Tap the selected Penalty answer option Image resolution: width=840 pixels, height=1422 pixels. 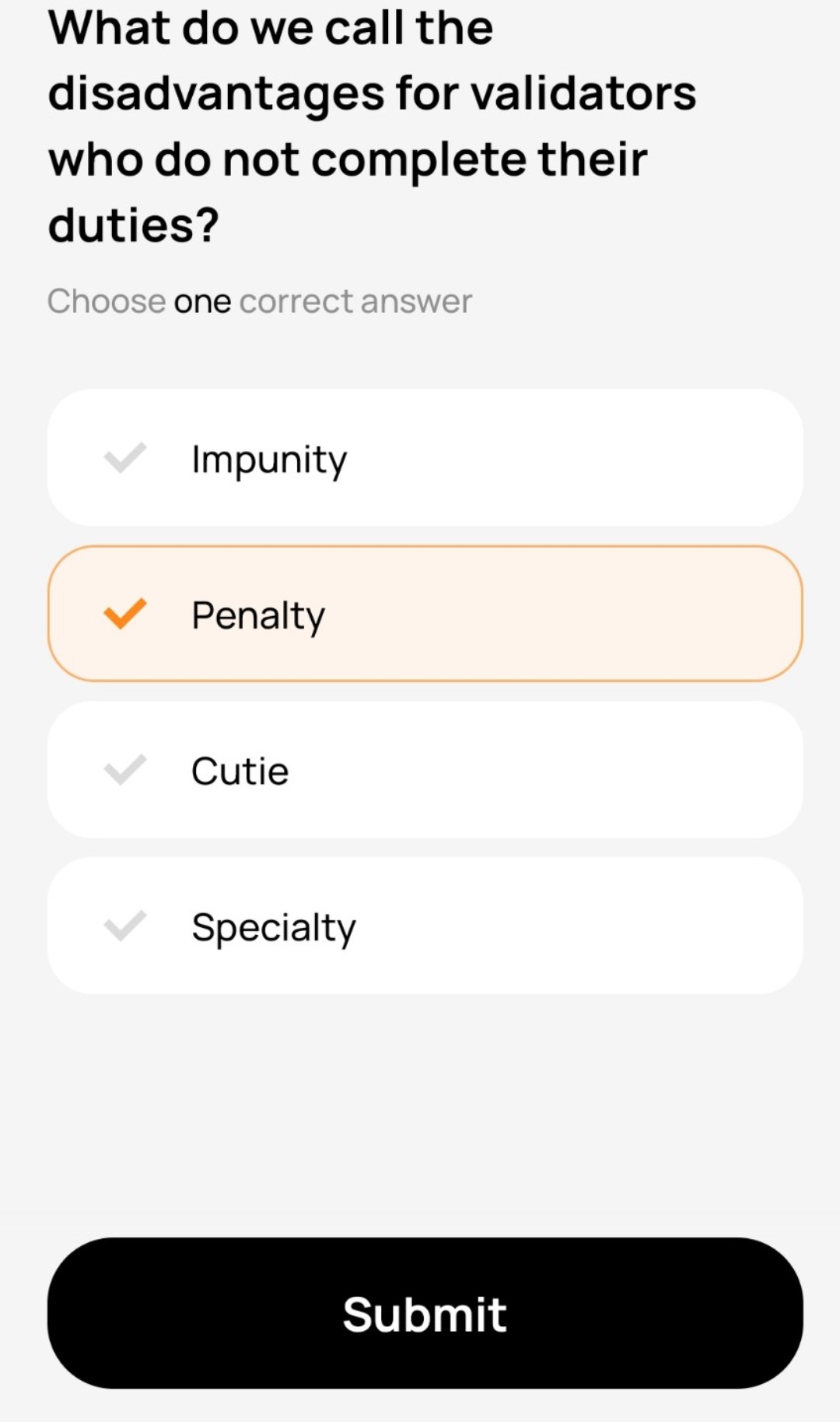(425, 614)
